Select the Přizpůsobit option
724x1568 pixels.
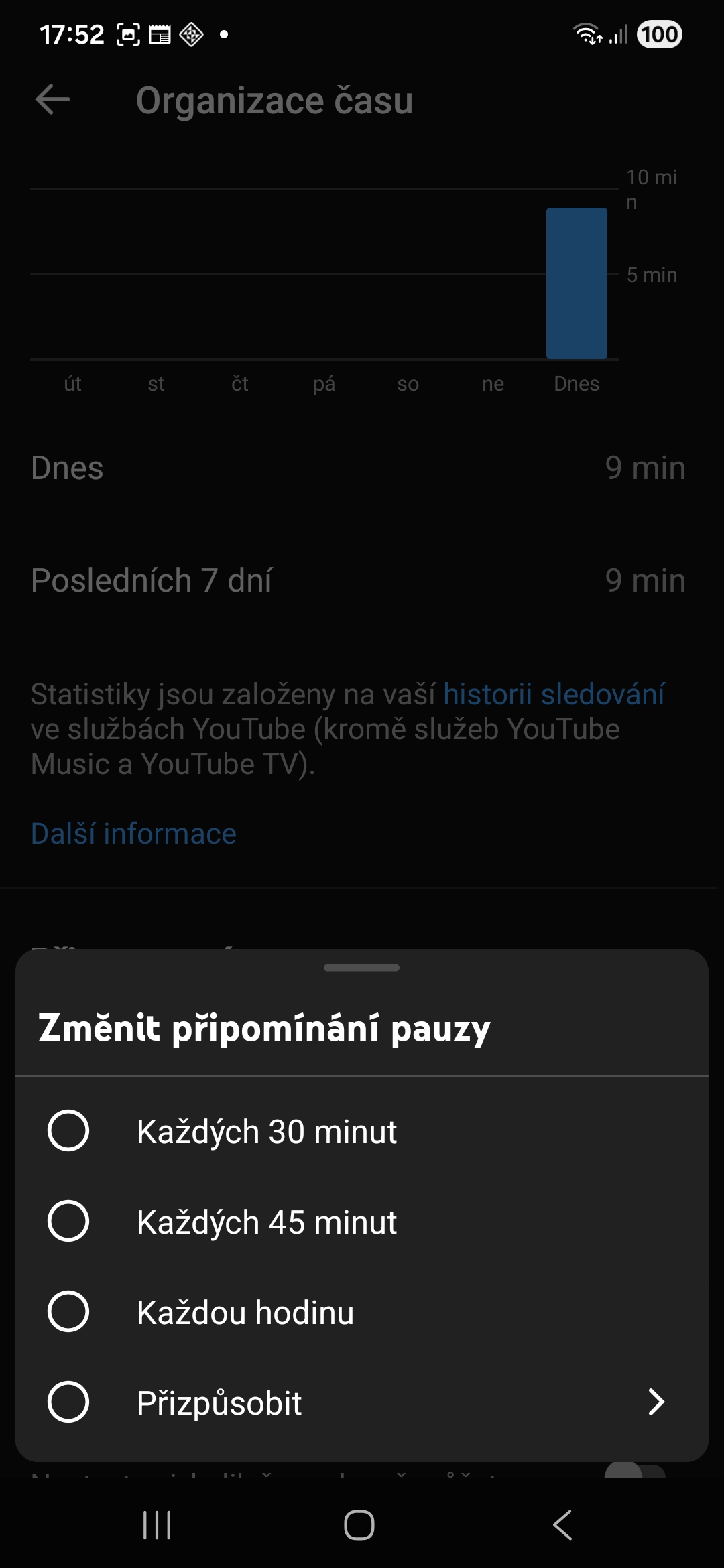click(68, 1402)
